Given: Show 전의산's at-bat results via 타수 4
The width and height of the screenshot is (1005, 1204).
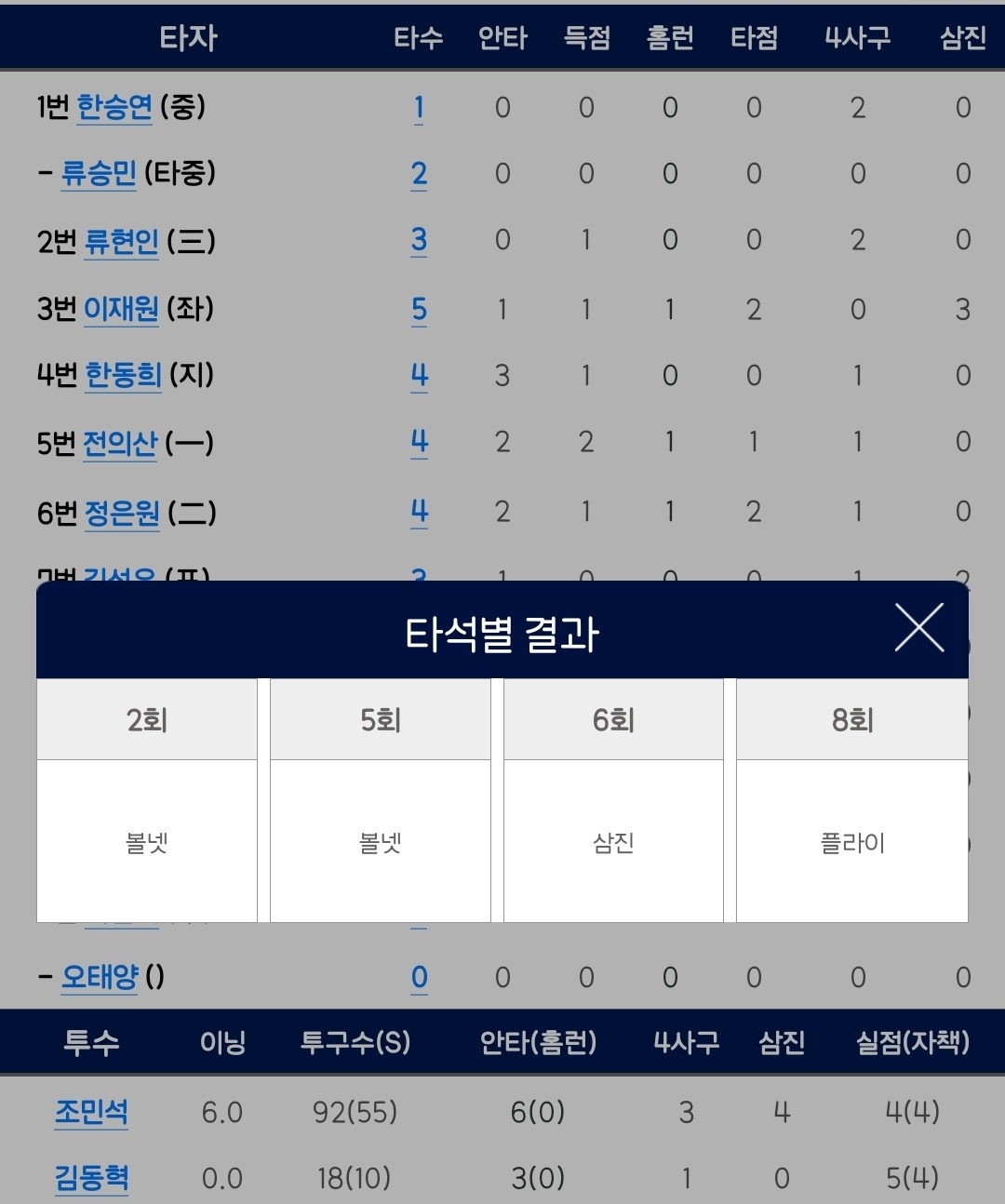Looking at the screenshot, I should tap(419, 442).
